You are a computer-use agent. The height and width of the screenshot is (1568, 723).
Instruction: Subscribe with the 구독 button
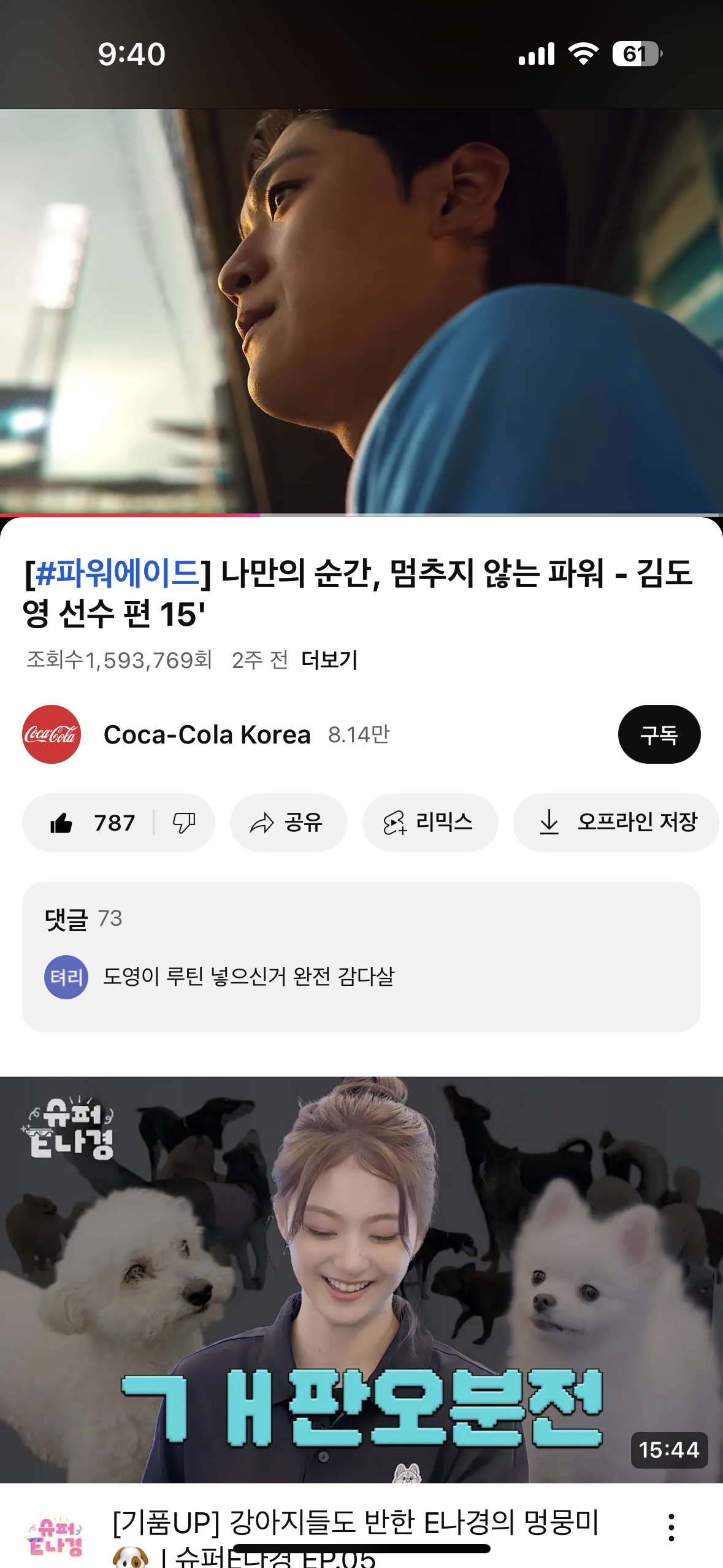(659, 734)
